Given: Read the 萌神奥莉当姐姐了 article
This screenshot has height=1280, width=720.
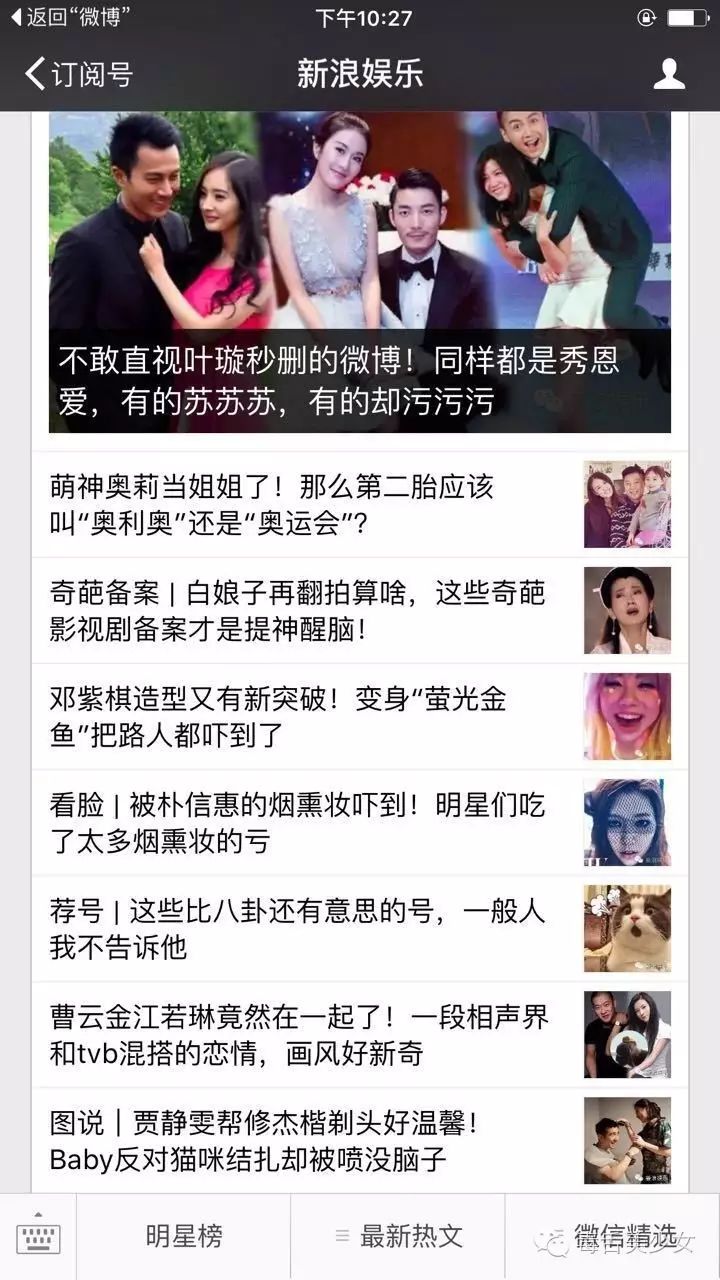Looking at the screenshot, I should point(360,504).
